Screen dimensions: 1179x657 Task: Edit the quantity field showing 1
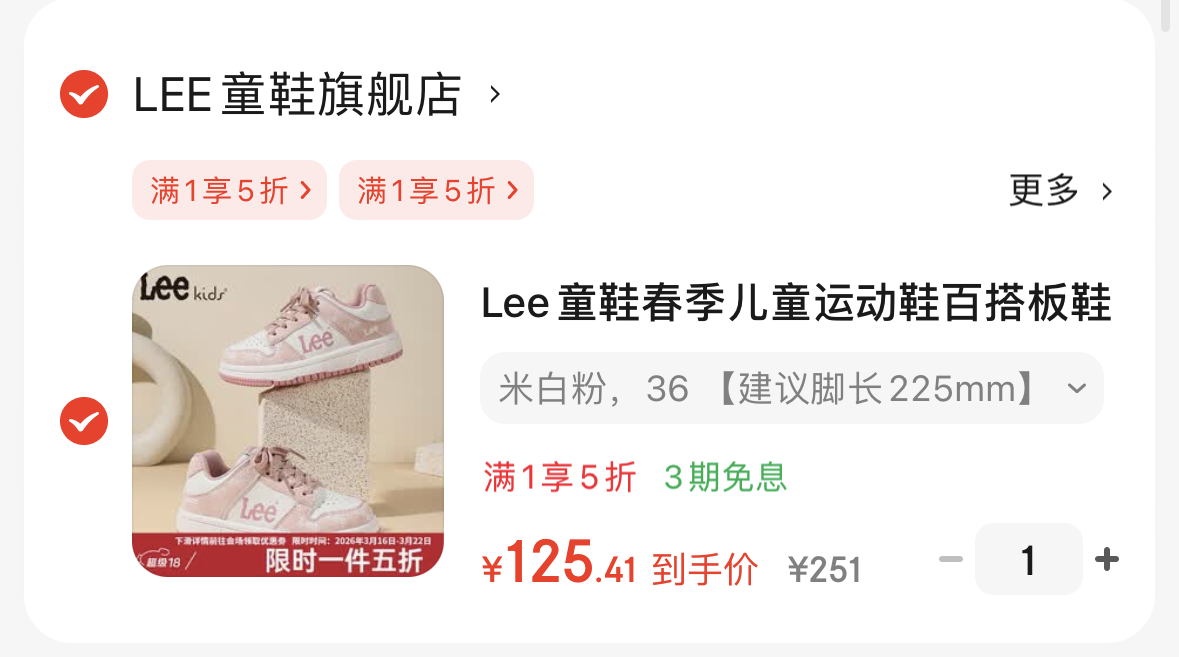point(1028,559)
